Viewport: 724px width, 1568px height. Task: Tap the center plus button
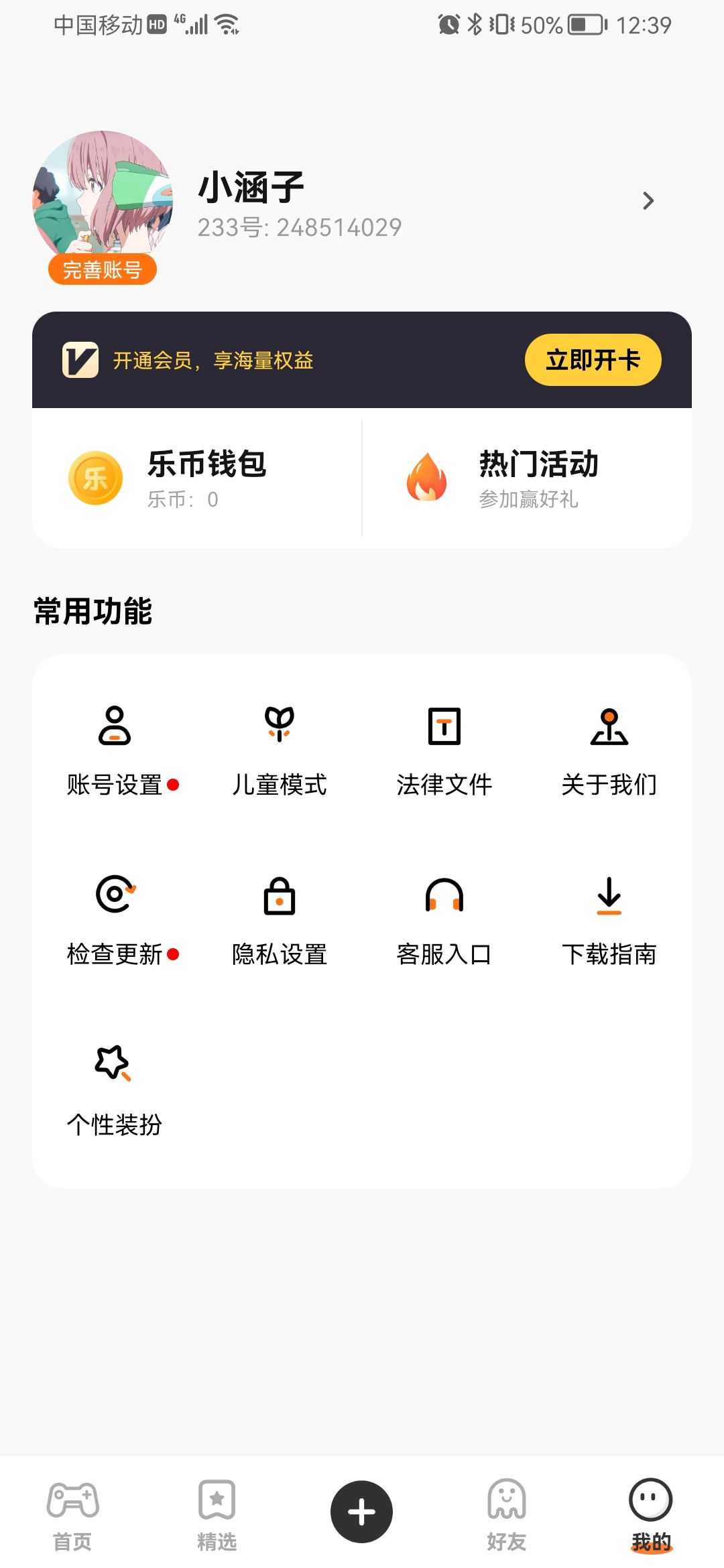[361, 1512]
